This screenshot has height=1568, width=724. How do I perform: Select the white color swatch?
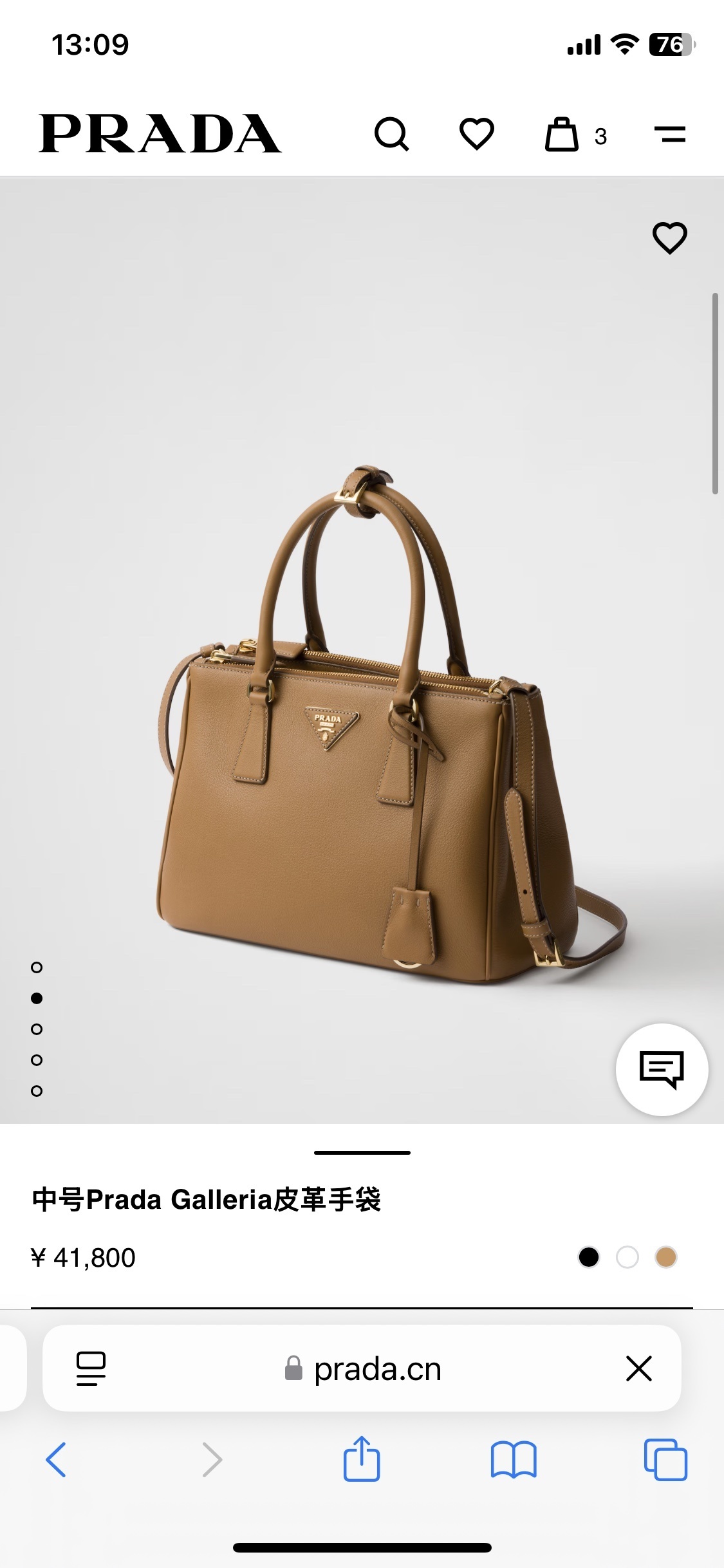[x=627, y=1257]
